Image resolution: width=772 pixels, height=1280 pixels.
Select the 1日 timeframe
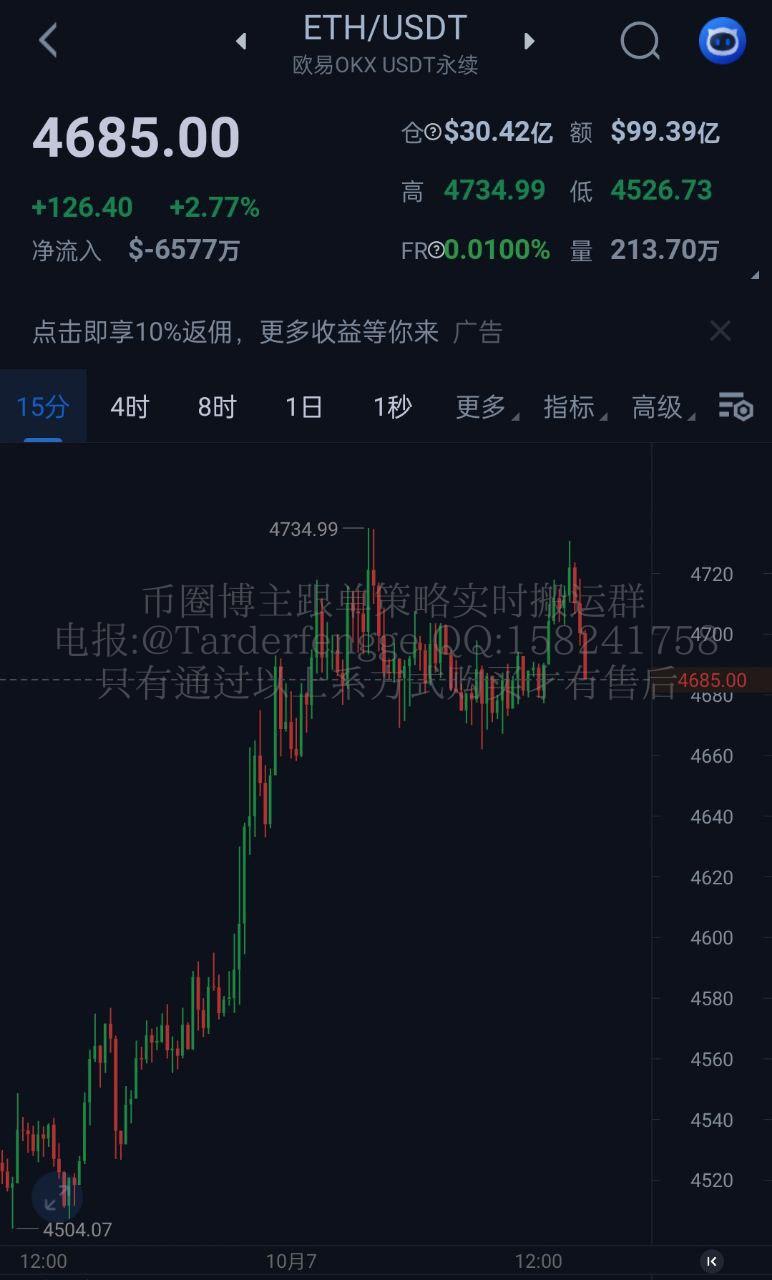[x=304, y=407]
